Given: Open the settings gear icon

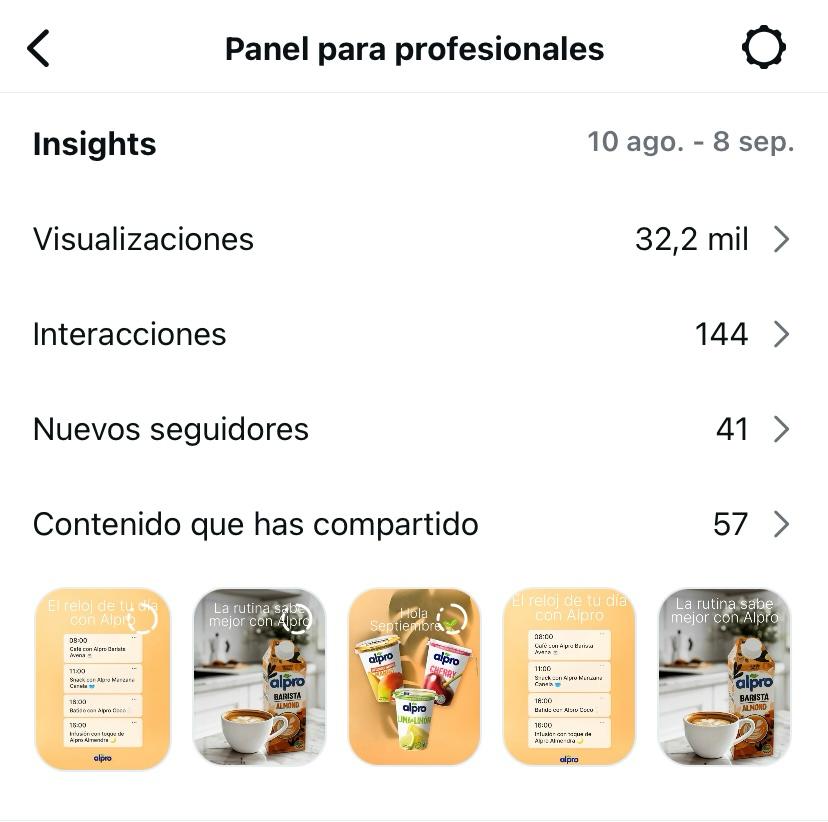Looking at the screenshot, I should coord(764,48).
